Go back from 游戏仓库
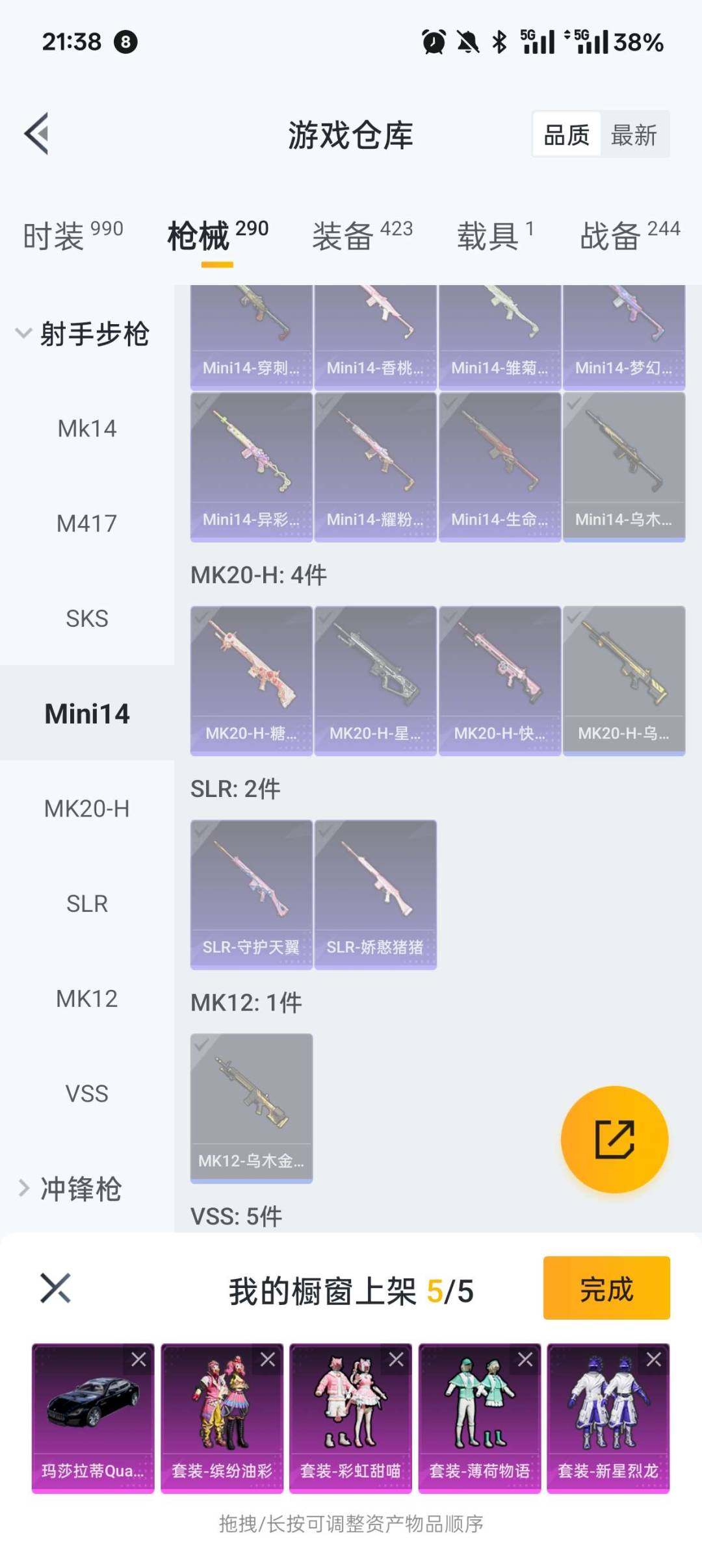This screenshot has width=702, height=1568. 37,134
